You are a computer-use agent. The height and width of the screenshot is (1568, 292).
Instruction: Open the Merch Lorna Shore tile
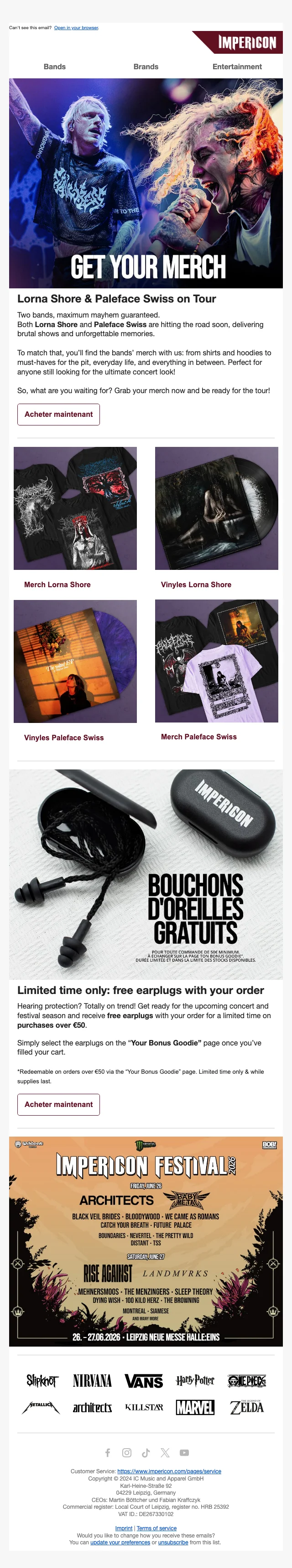click(x=75, y=508)
